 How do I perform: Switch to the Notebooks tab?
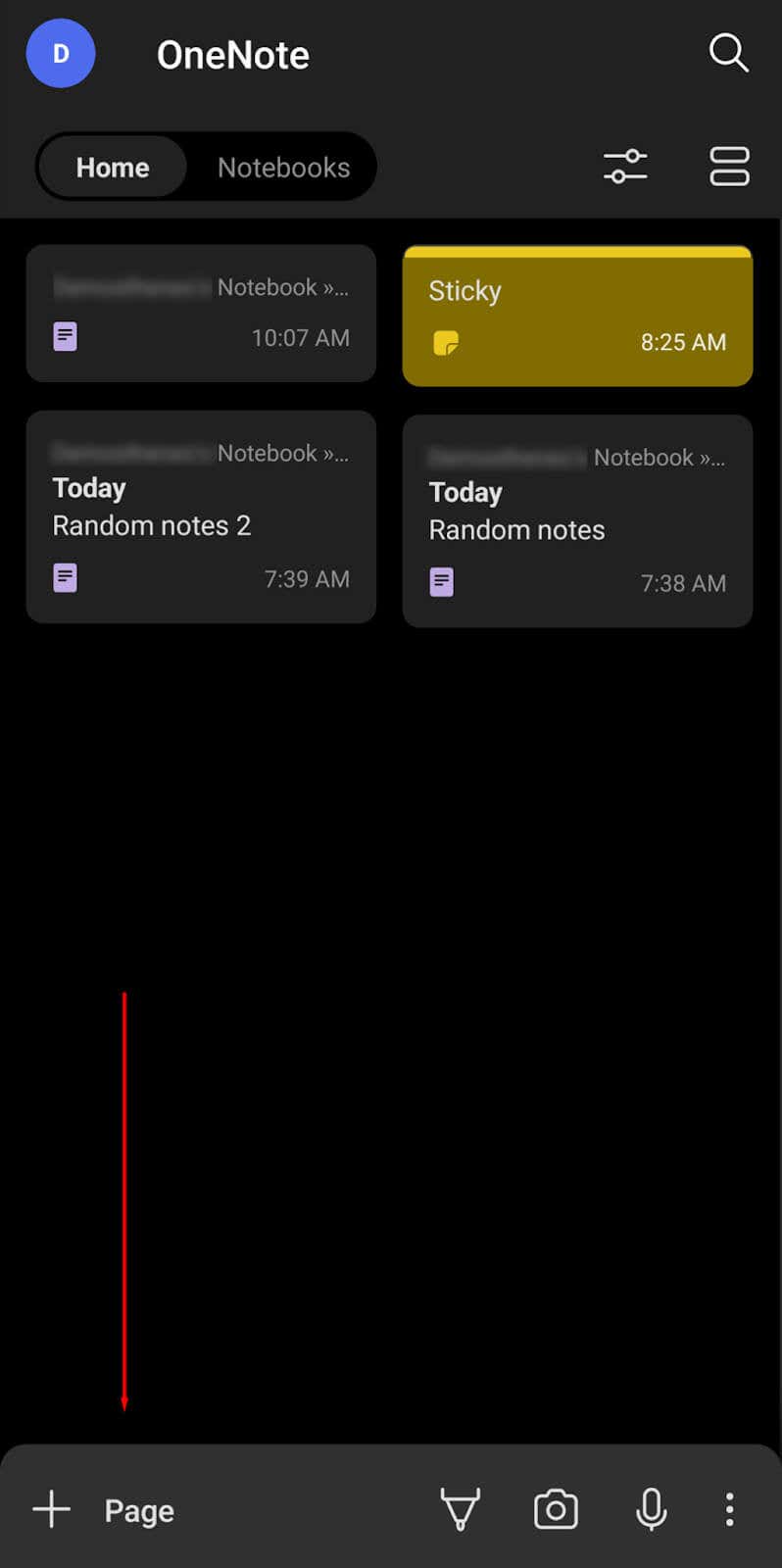pyautogui.click(x=283, y=168)
